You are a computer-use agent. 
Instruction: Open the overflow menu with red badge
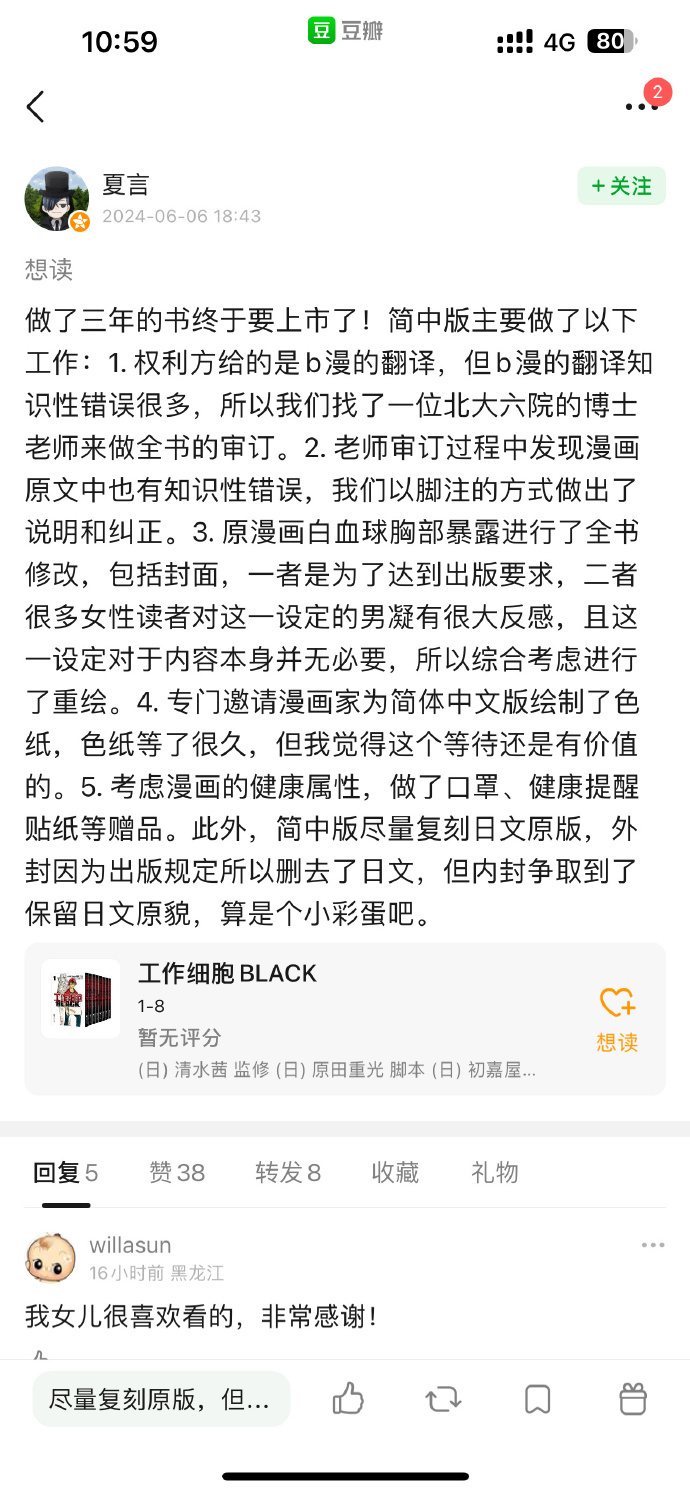(642, 106)
